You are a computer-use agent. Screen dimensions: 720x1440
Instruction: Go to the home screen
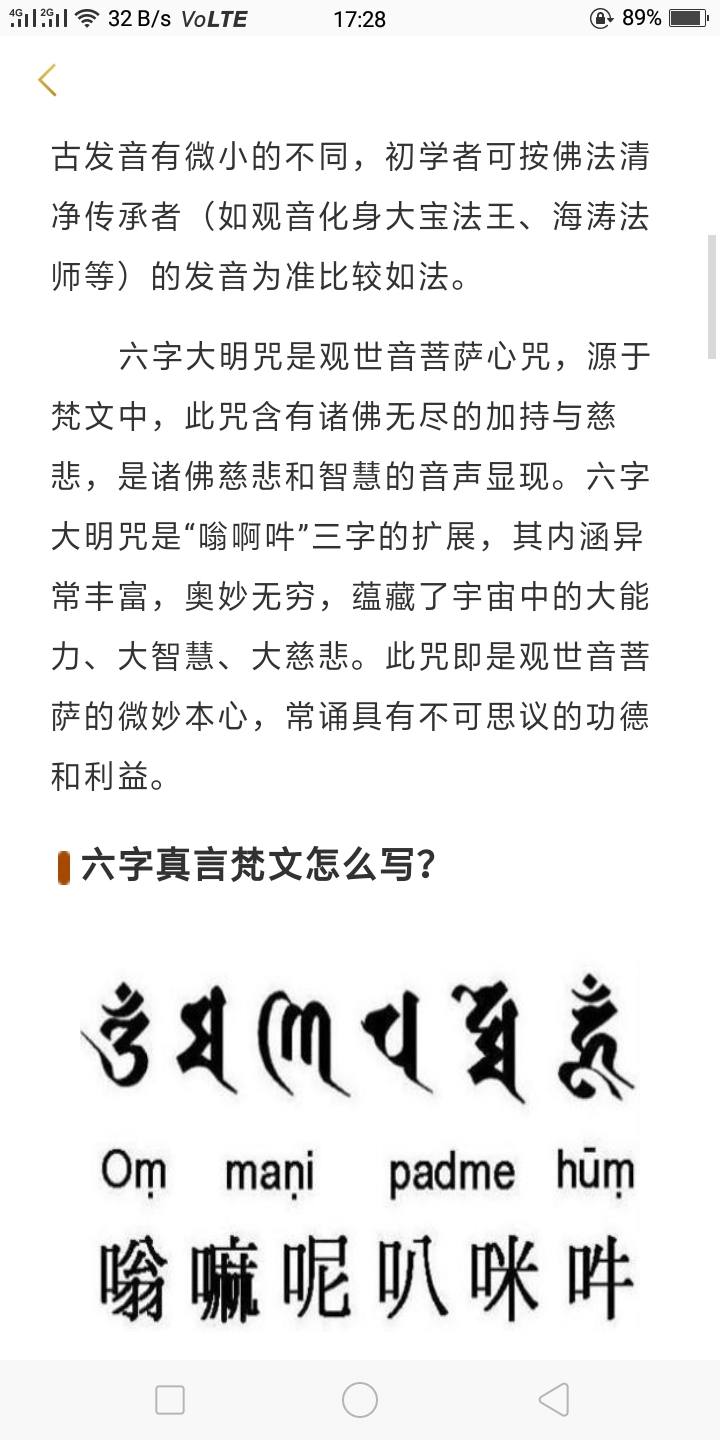click(x=360, y=1400)
